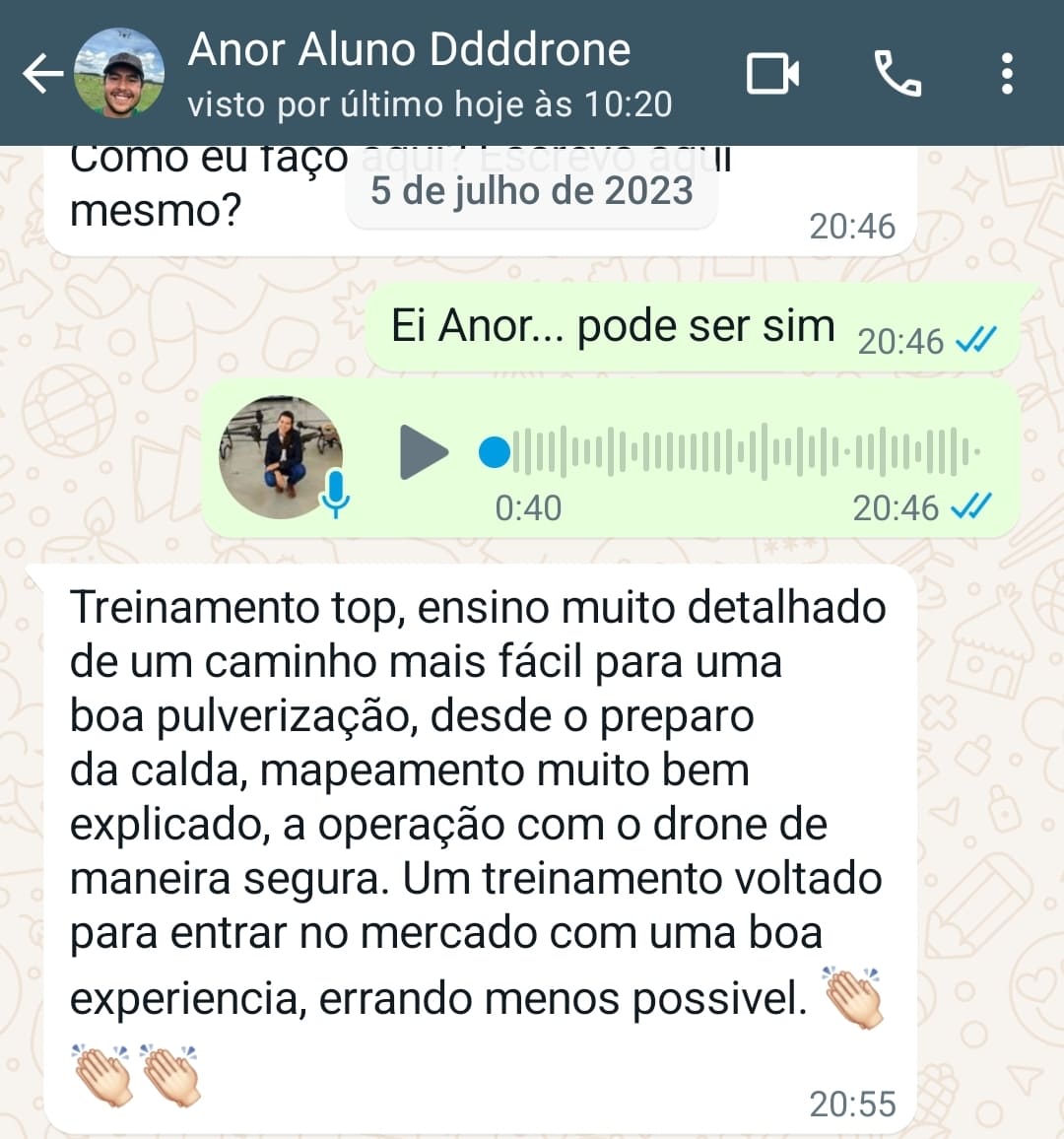The image size is (1064, 1139).
Task: Start a voice call
Action: coord(895,74)
